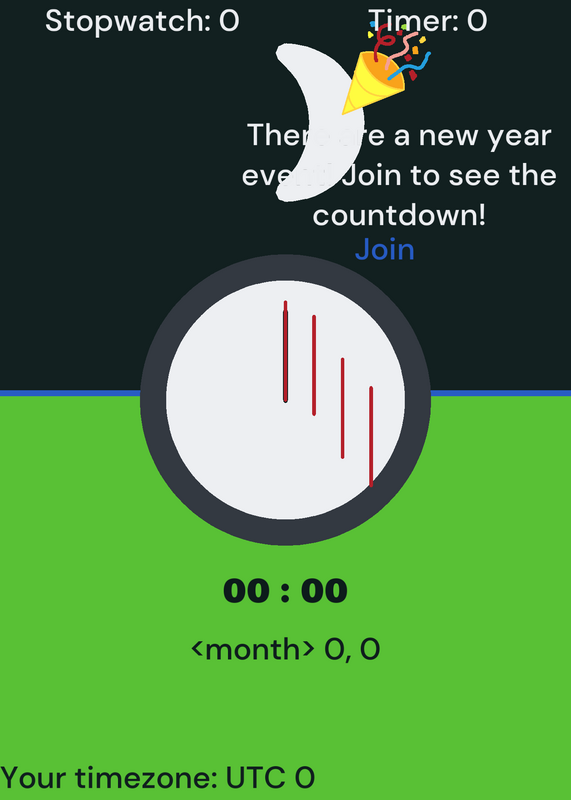Viewport: 571px width, 800px height.
Task: Tap the Join link for new year event
Action: click(385, 249)
